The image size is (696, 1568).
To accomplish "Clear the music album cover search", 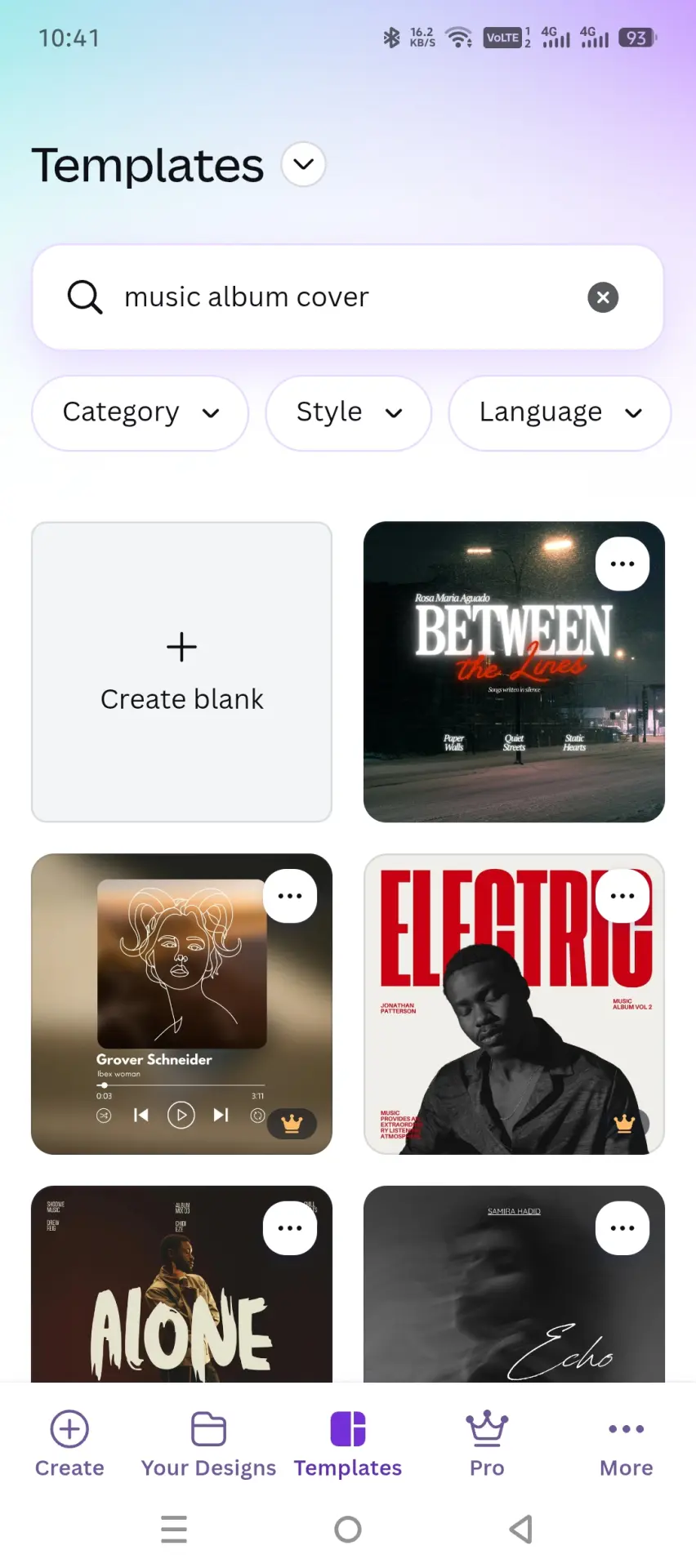I will pos(603,297).
